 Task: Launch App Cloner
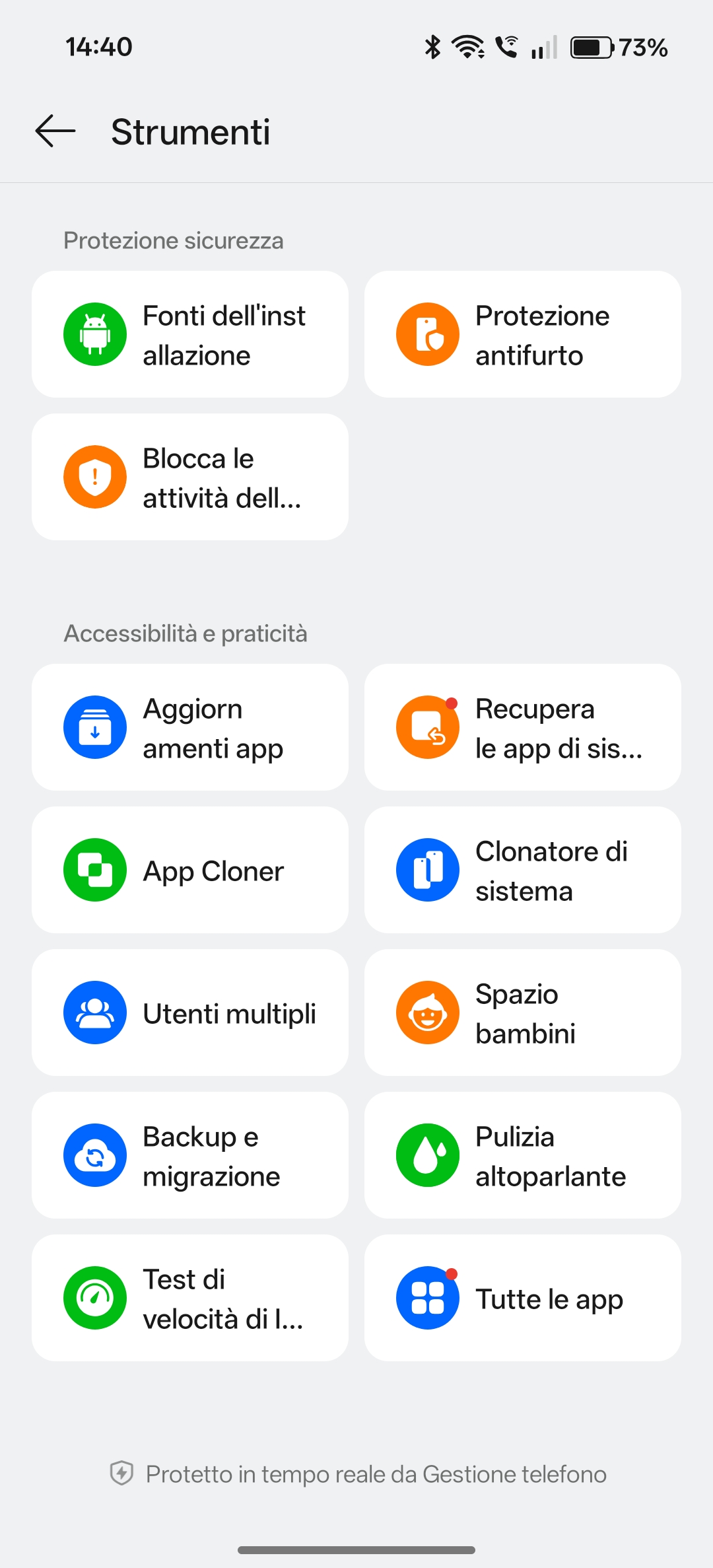[190, 871]
